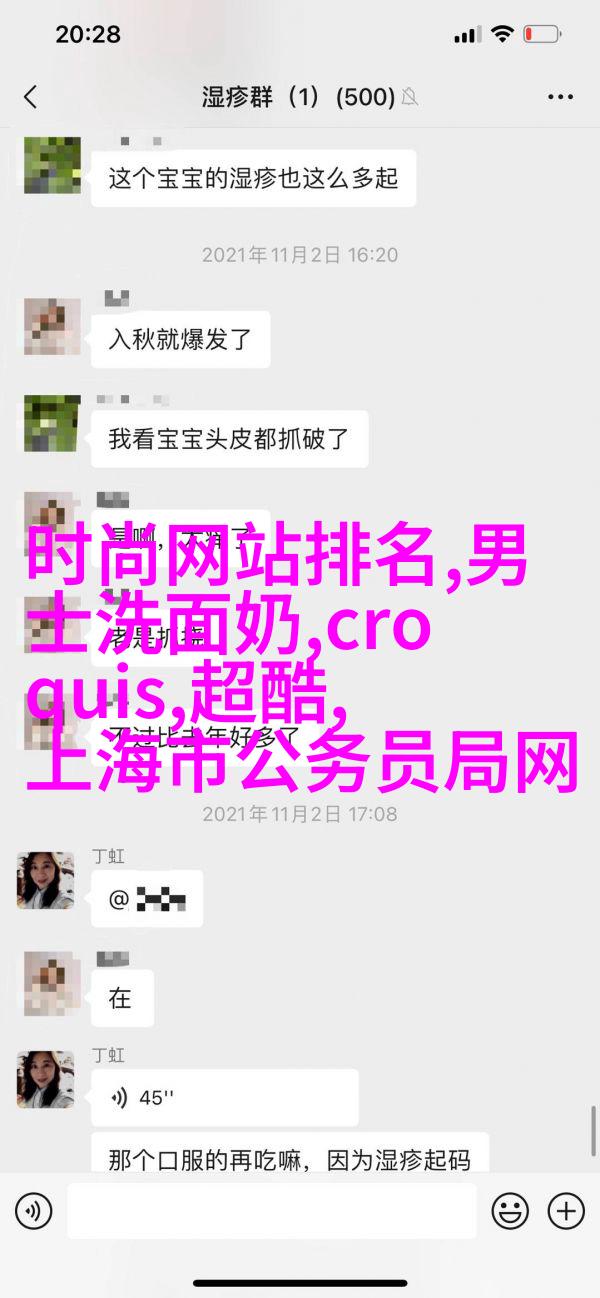Open the plus attachments menu
Screen dimensions: 600x1298
(566, 1211)
